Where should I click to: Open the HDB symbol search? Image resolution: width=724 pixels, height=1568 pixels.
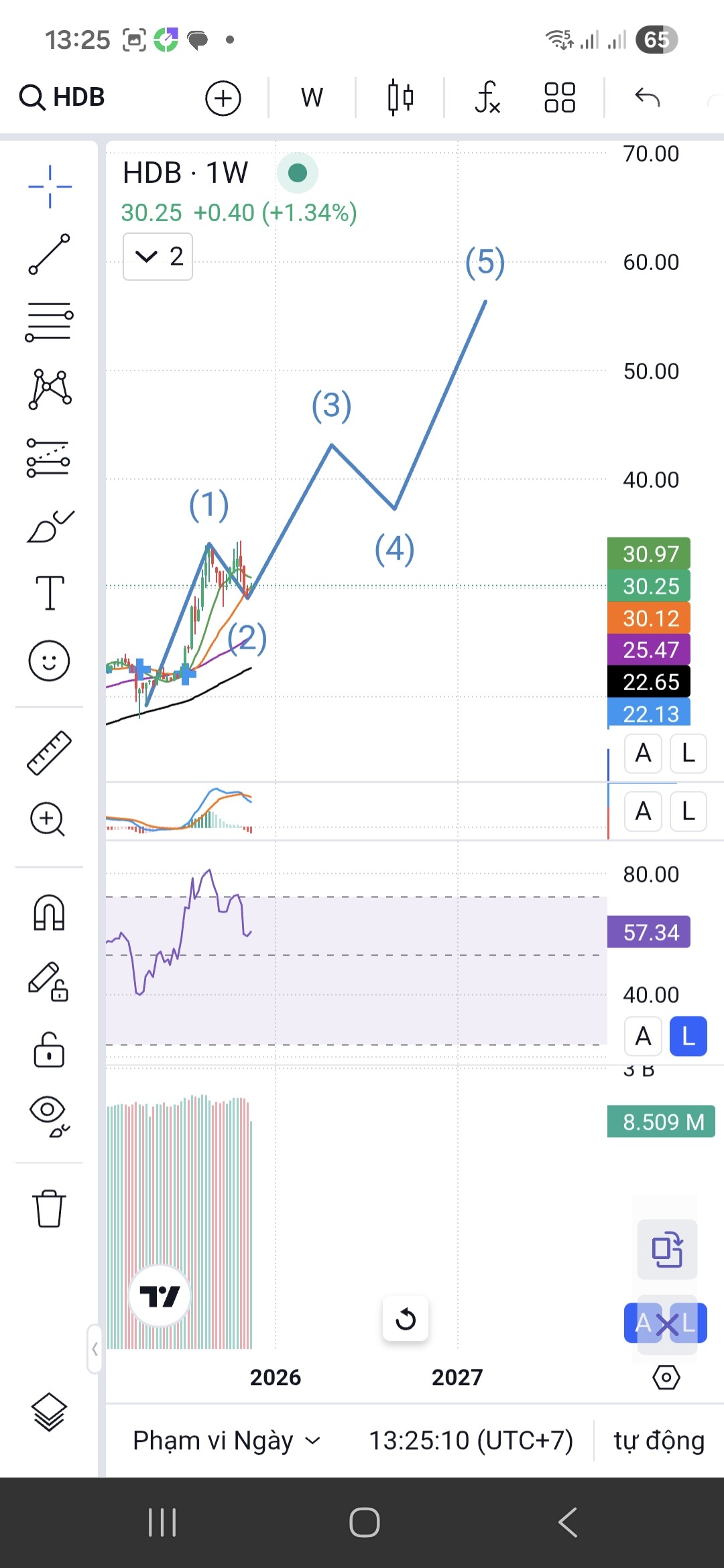coord(62,97)
